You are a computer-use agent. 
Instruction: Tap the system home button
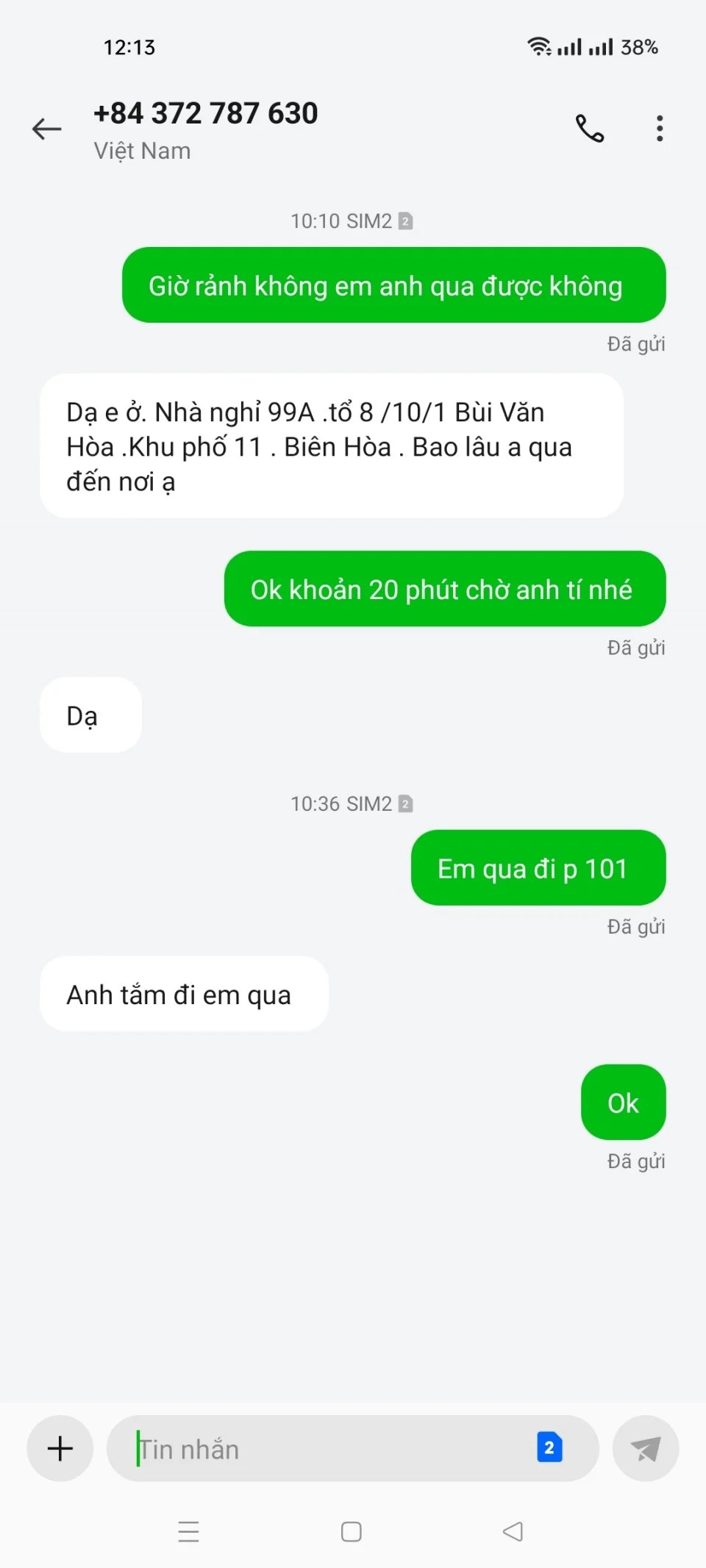click(352, 1532)
